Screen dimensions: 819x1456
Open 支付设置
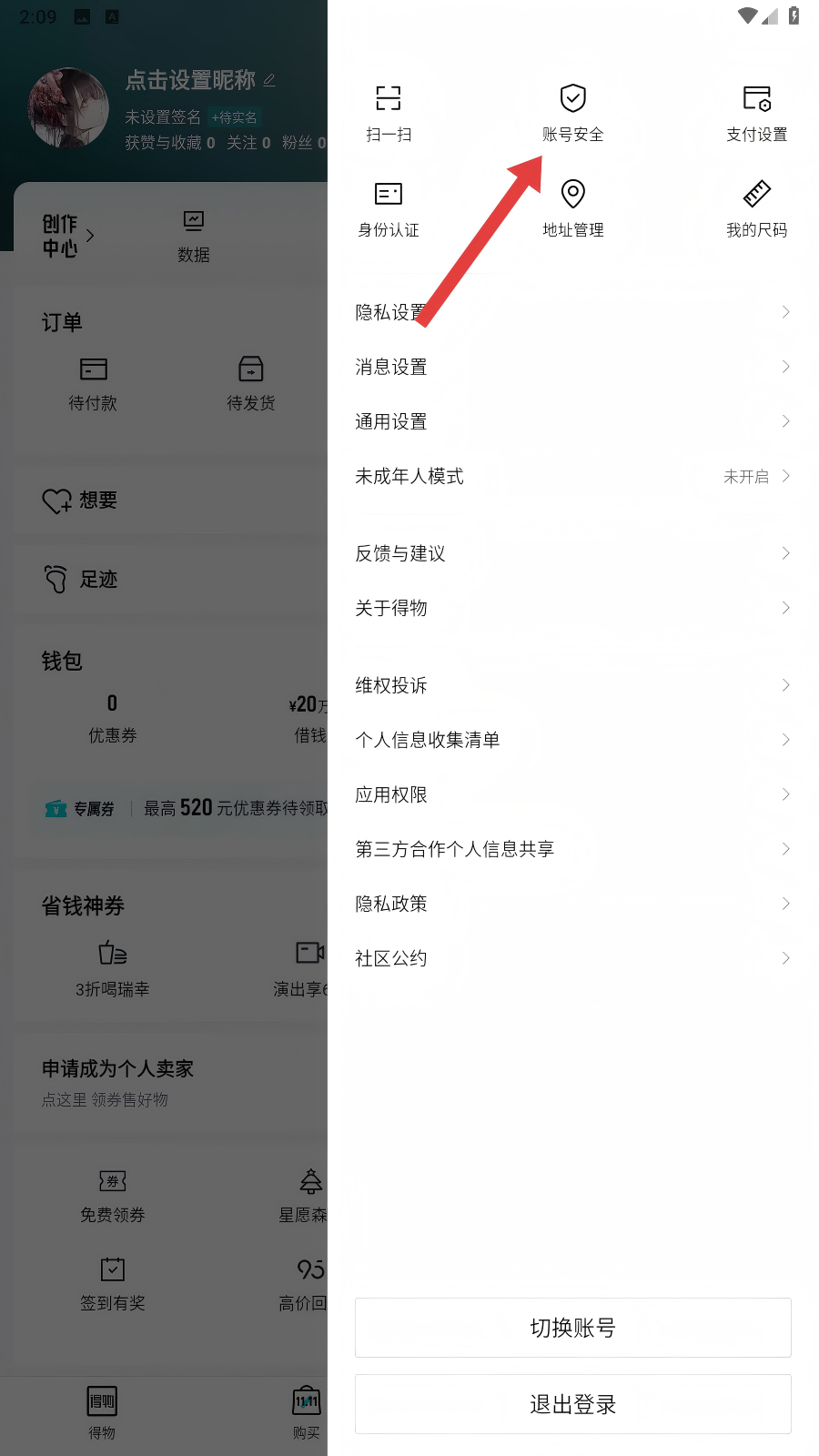[x=756, y=113]
